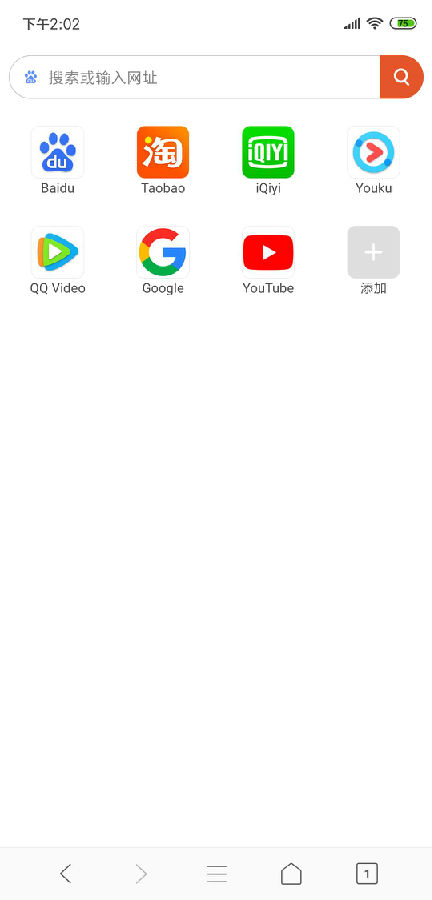Screen dimensions: 432x900
Task: Return to the browser home page
Action: pos(291,874)
